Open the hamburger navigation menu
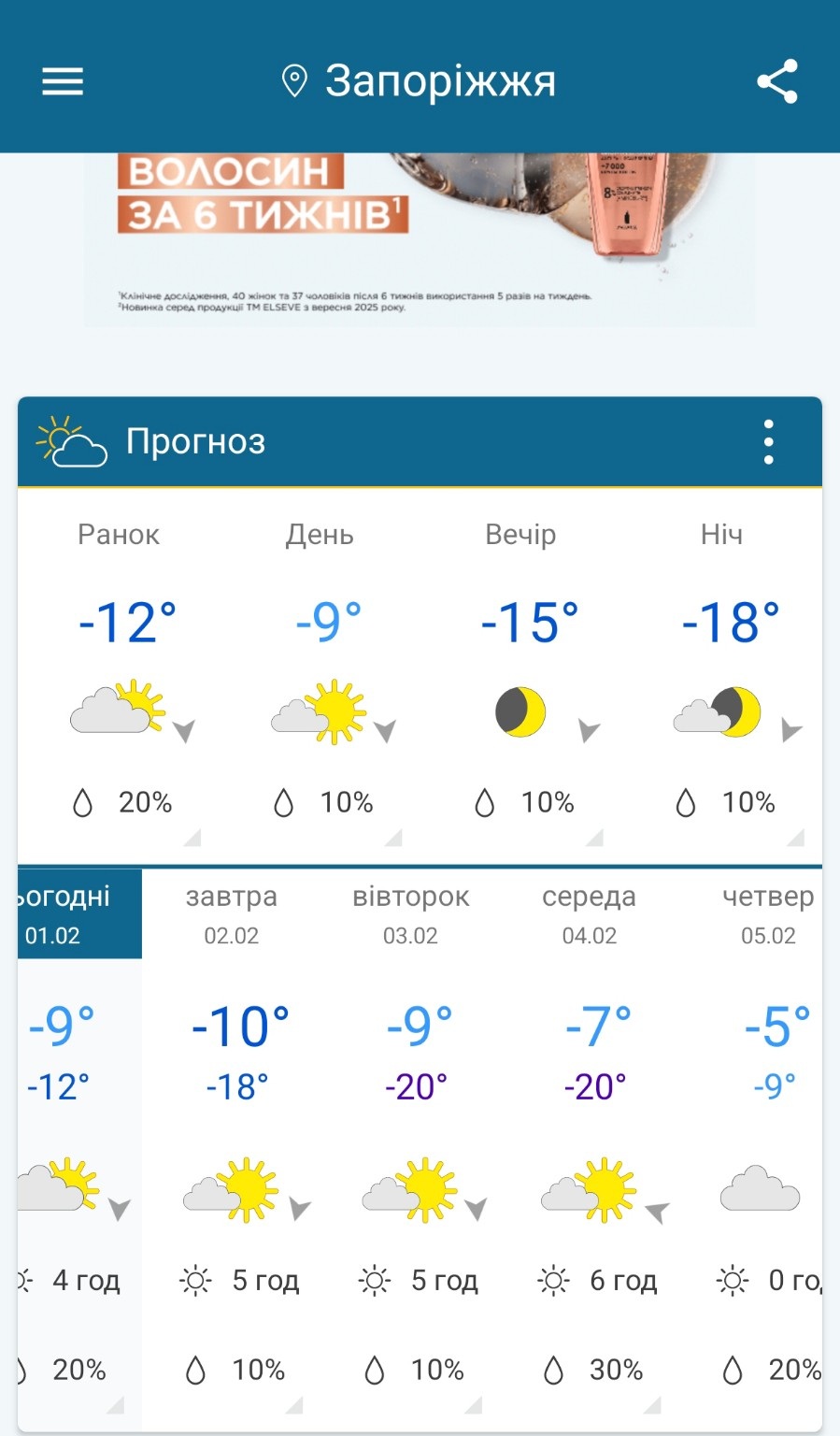This screenshot has height=1436, width=840. [63, 81]
